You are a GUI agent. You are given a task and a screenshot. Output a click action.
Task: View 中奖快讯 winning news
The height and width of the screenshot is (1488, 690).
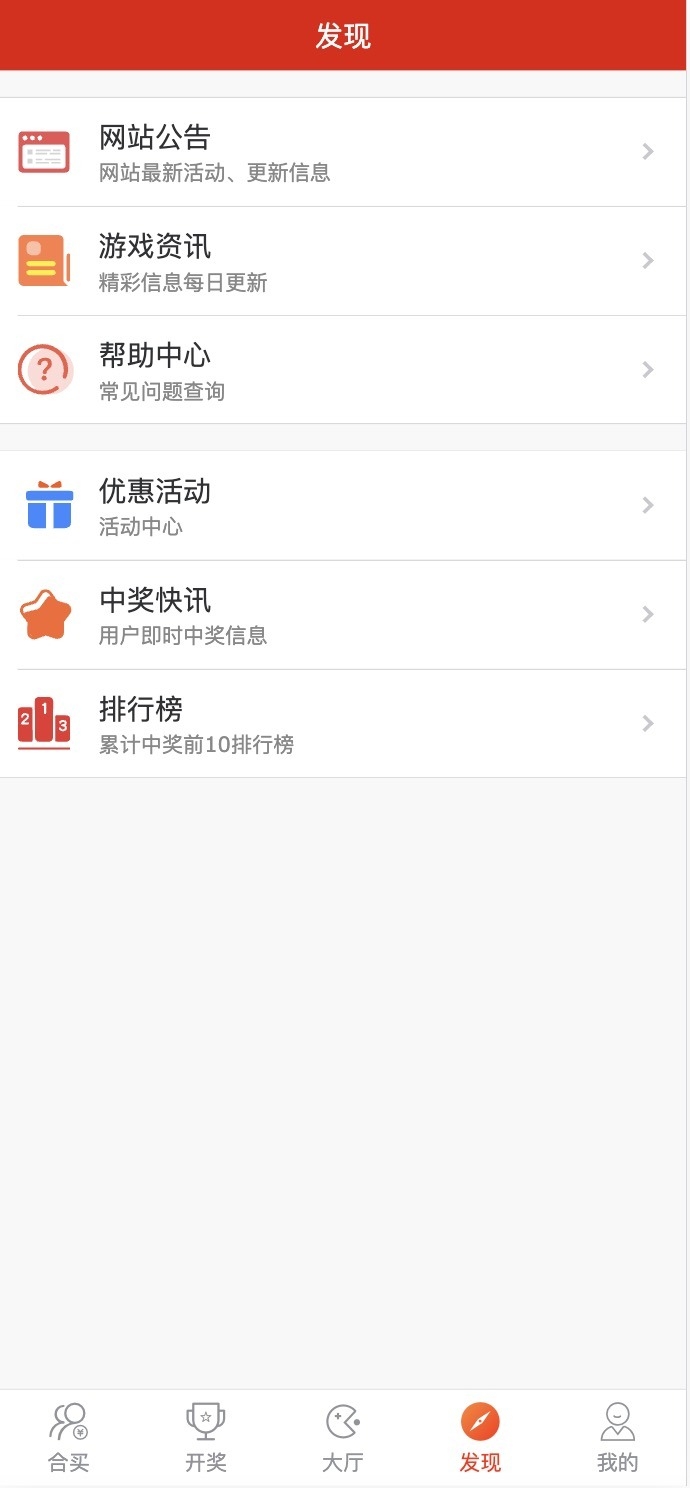343,614
